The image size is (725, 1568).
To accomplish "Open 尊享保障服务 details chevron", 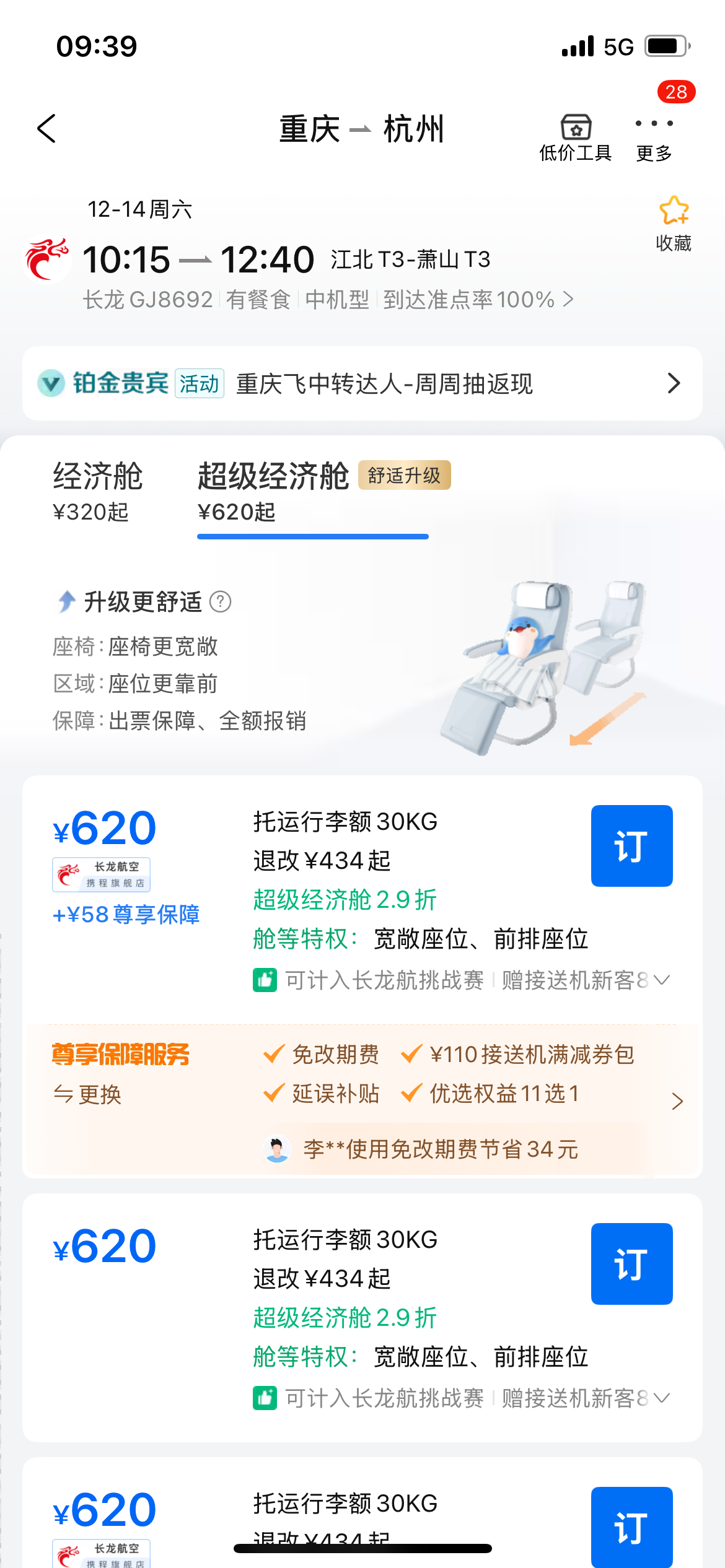I will (677, 1101).
